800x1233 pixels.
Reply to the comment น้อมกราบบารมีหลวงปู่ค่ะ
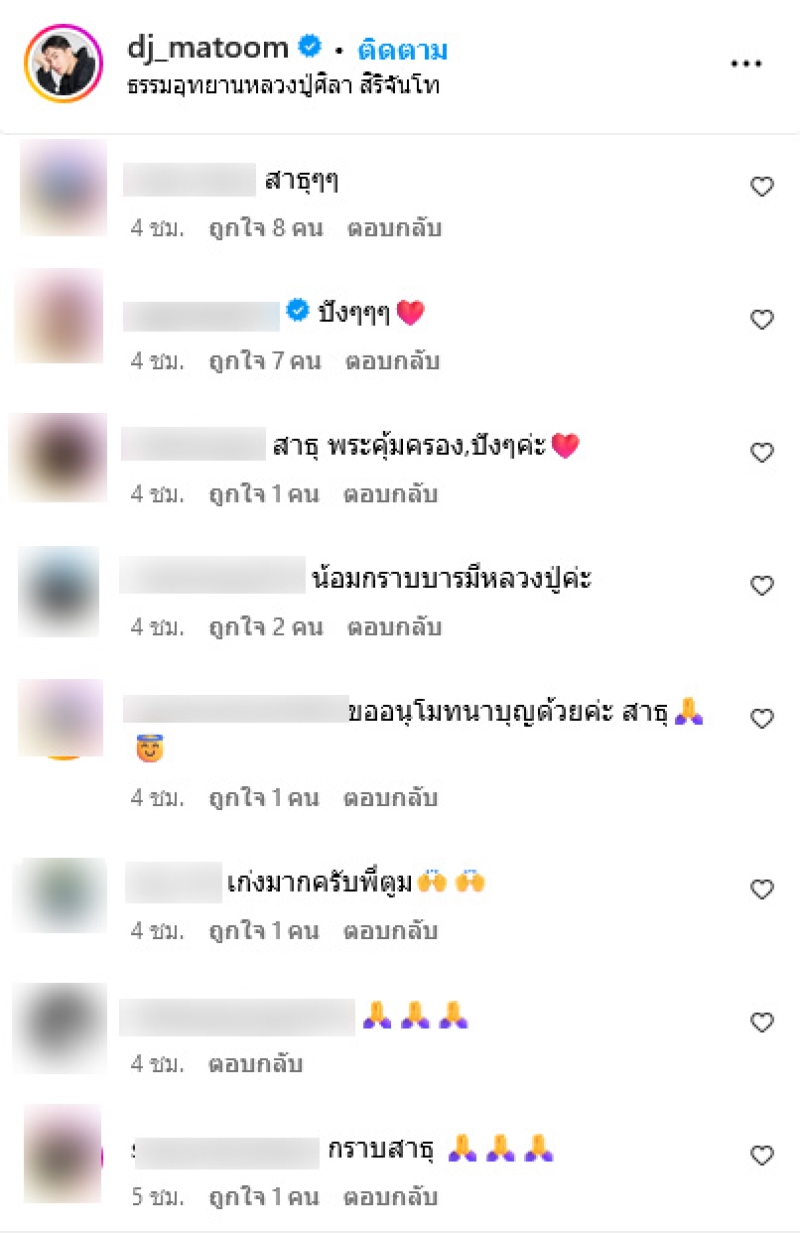pos(394,628)
